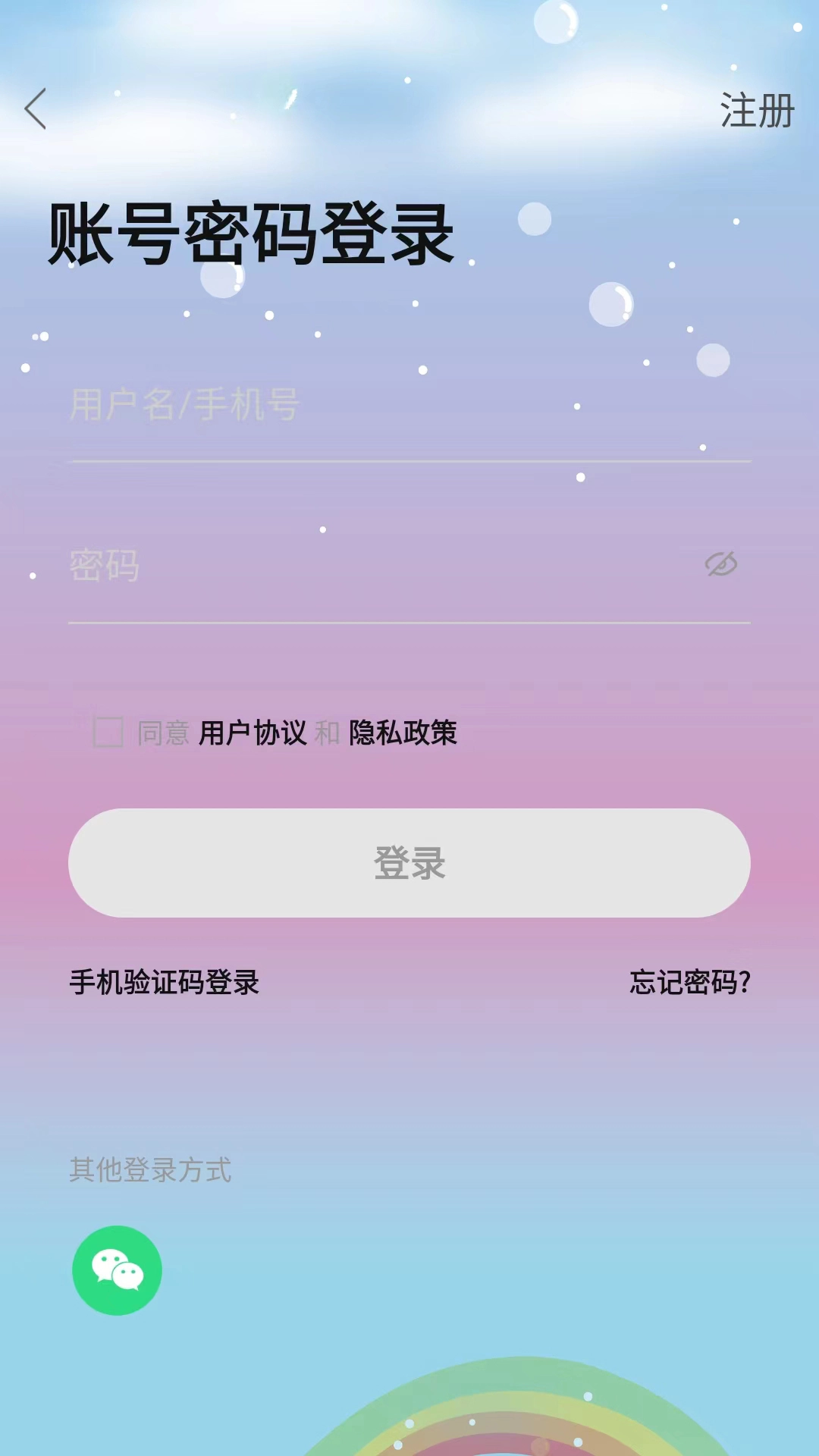Launch WeChat login under 其他登录方式
The image size is (819, 1456).
click(x=117, y=1270)
